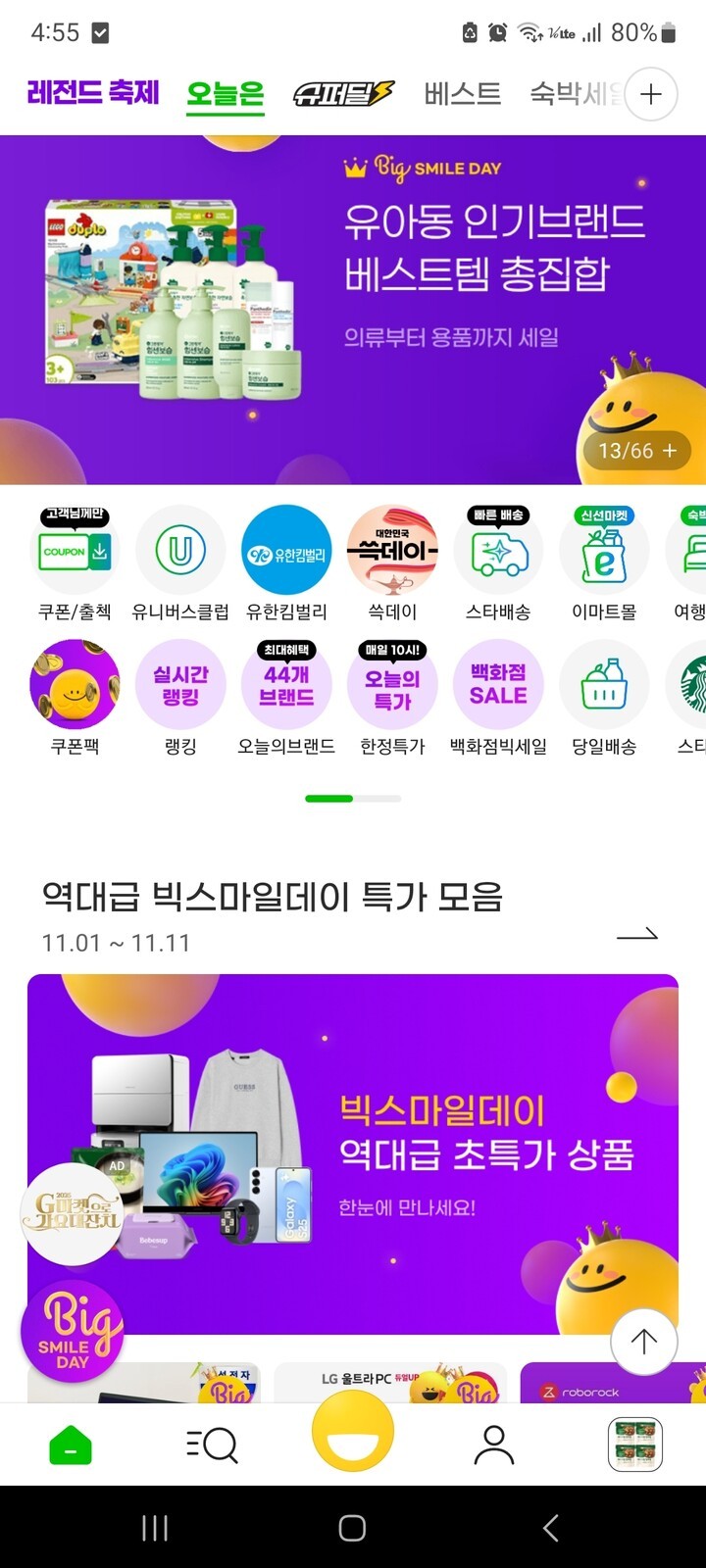Switch to the 레전드 축제 tab
This screenshot has height=1568, width=706.
pyautogui.click(x=93, y=93)
